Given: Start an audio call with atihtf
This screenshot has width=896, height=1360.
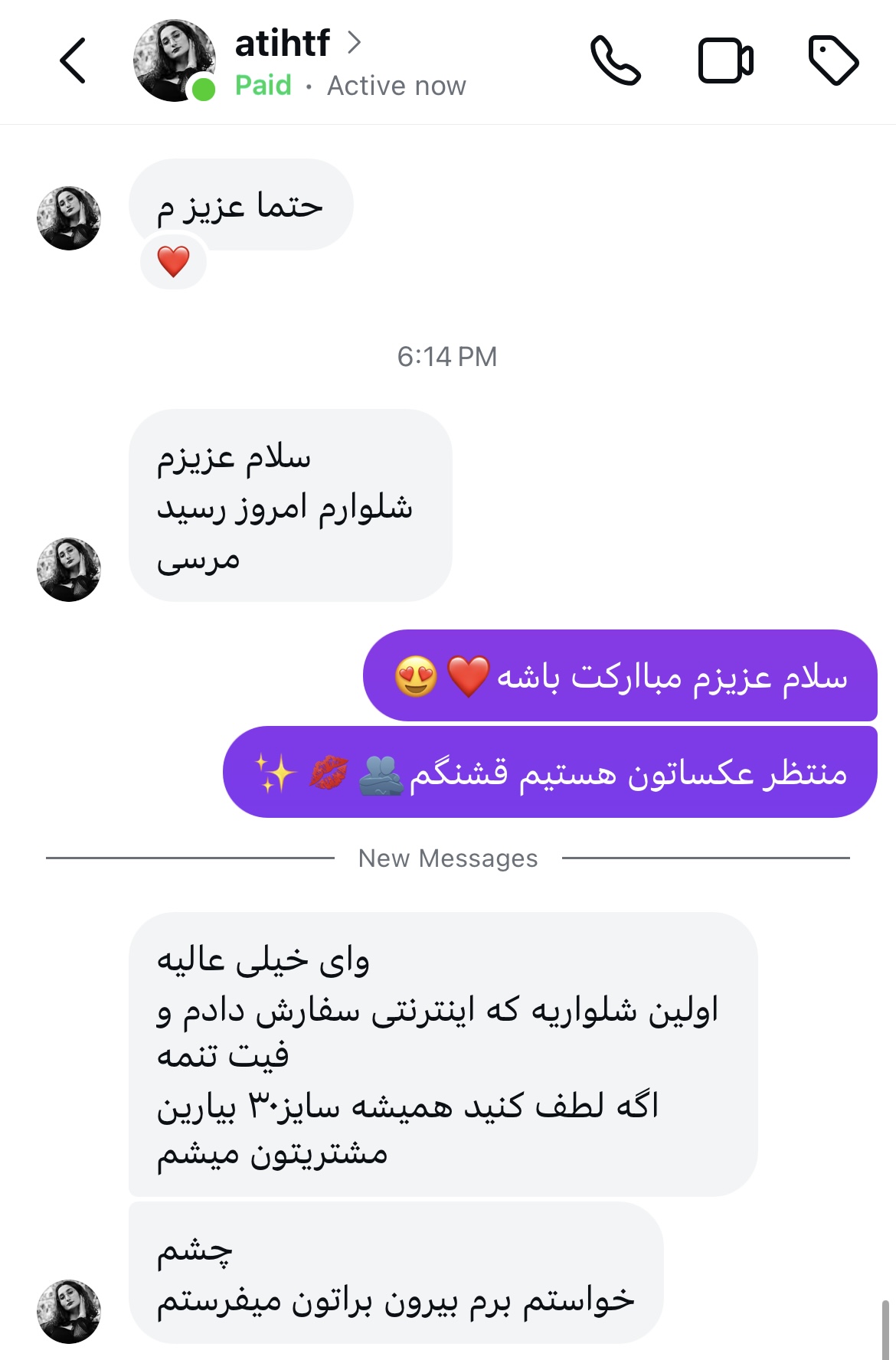Looking at the screenshot, I should [x=615, y=60].
